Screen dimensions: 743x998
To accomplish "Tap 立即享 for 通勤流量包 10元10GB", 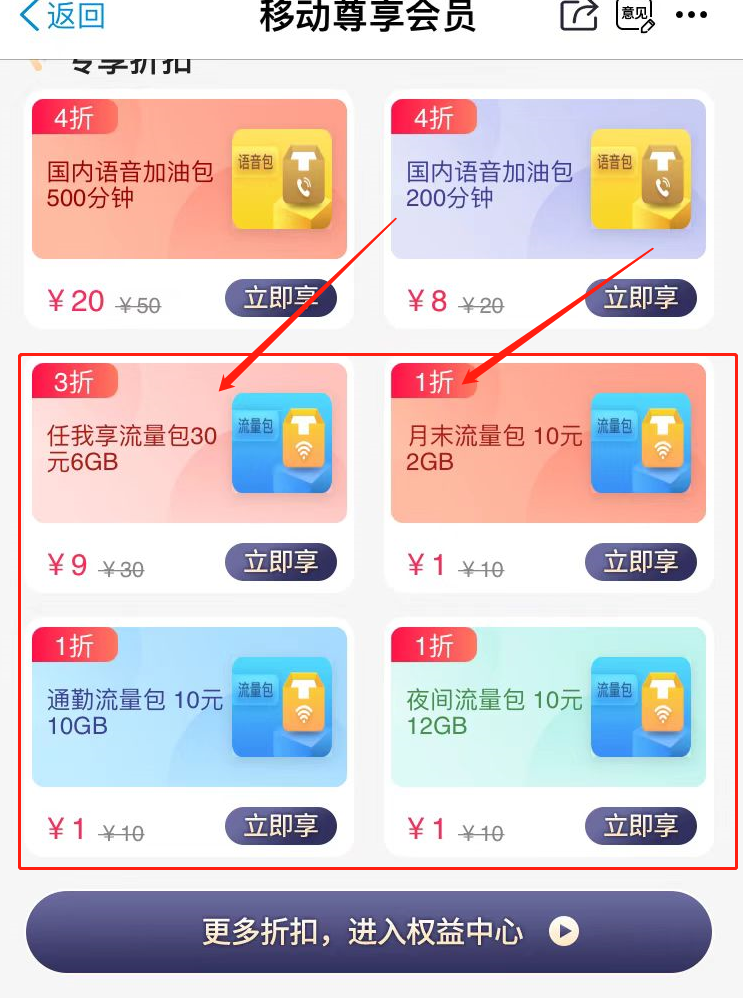I will [x=280, y=826].
